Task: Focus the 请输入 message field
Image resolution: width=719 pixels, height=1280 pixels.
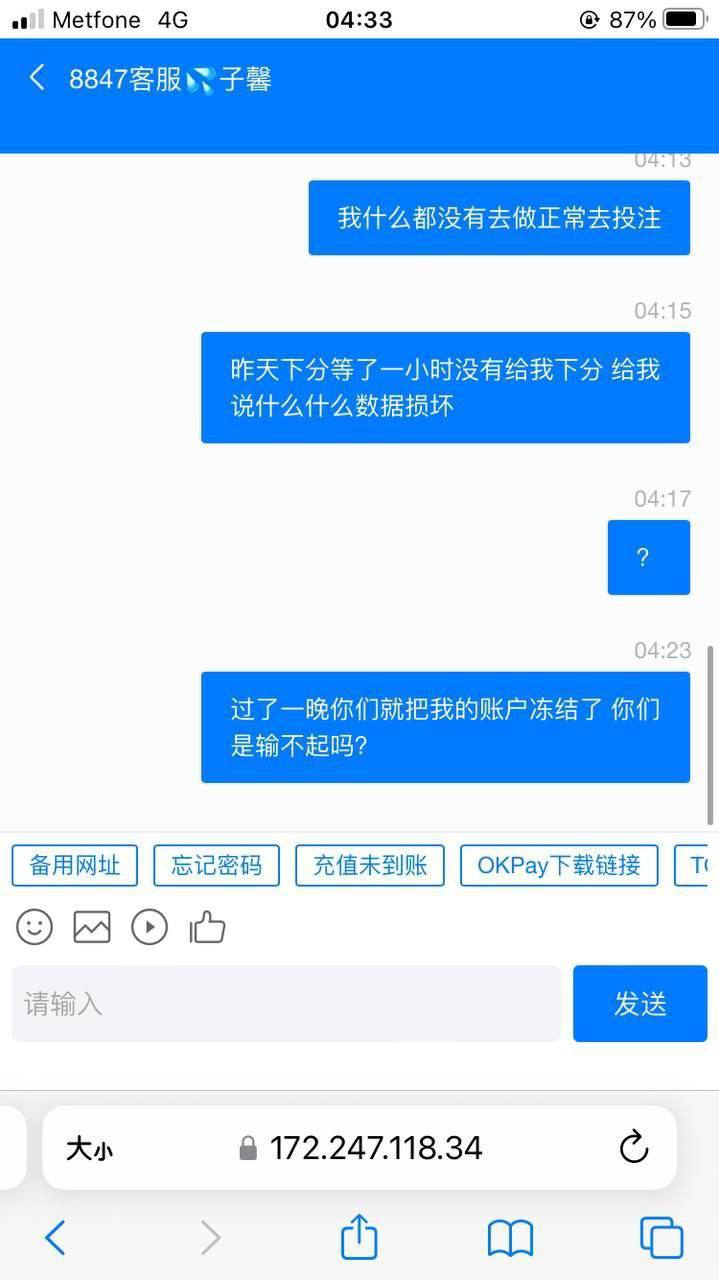Action: (286, 1003)
